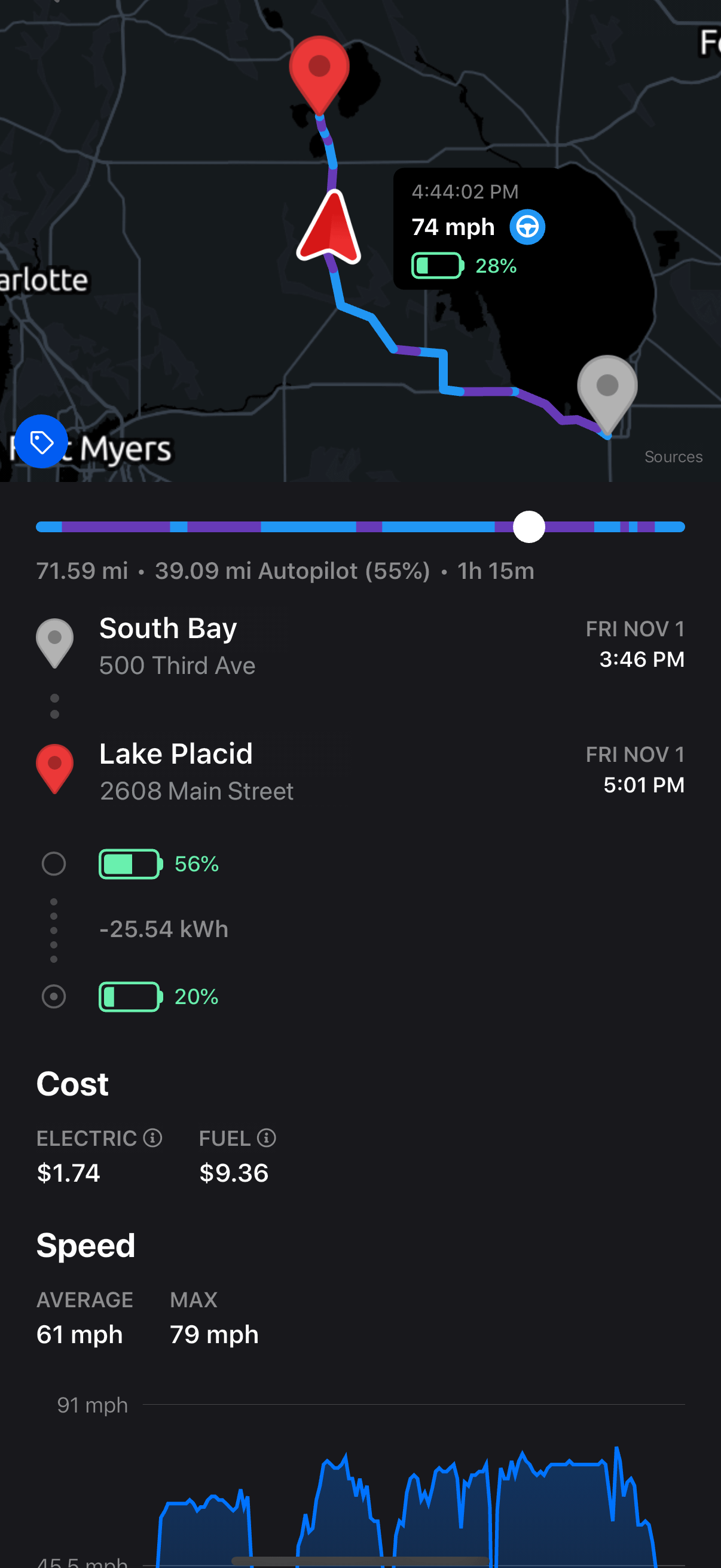Tap the gray South Bay start pin on map
The image size is (721, 1568).
(607, 391)
